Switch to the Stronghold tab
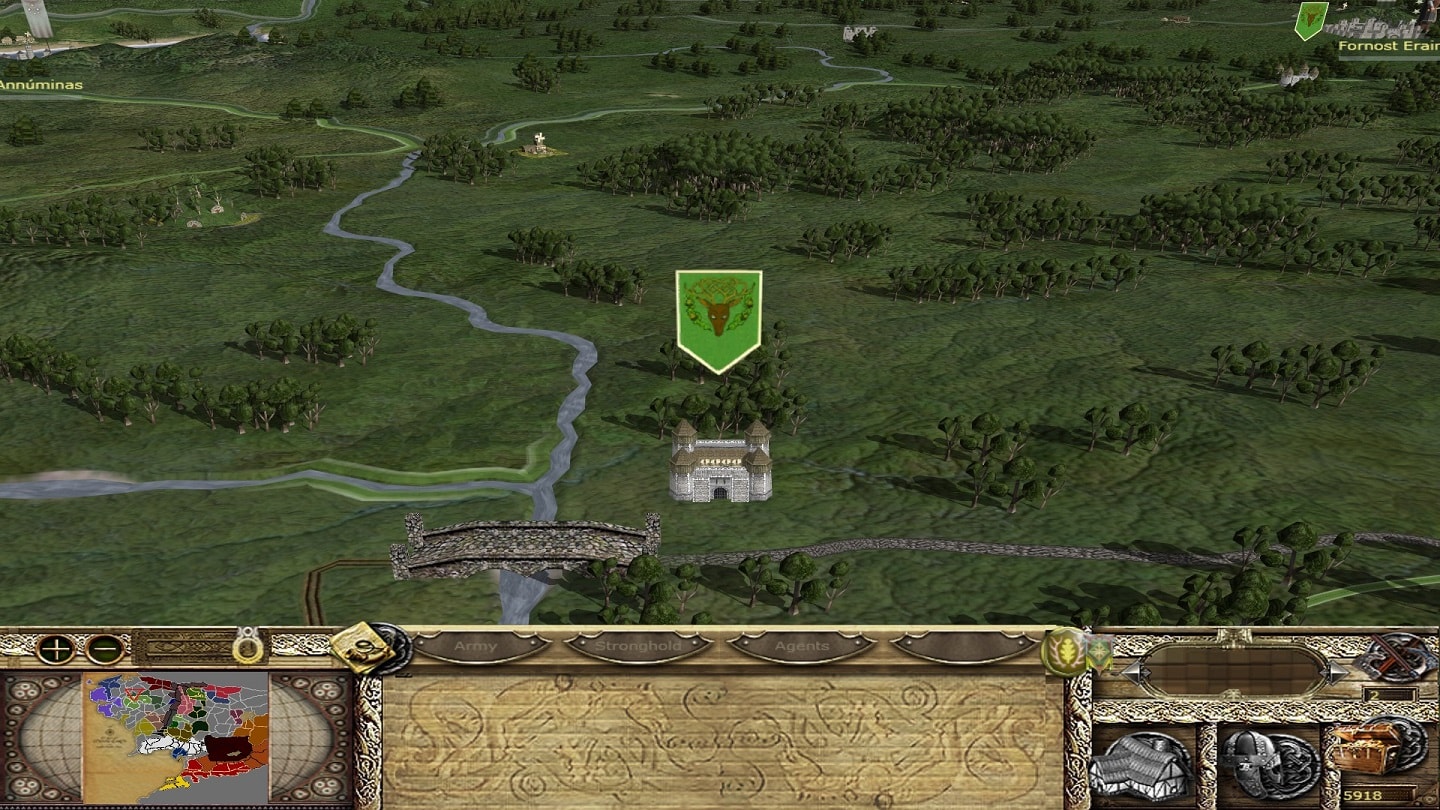Viewport: 1440px width, 810px height. point(638,646)
